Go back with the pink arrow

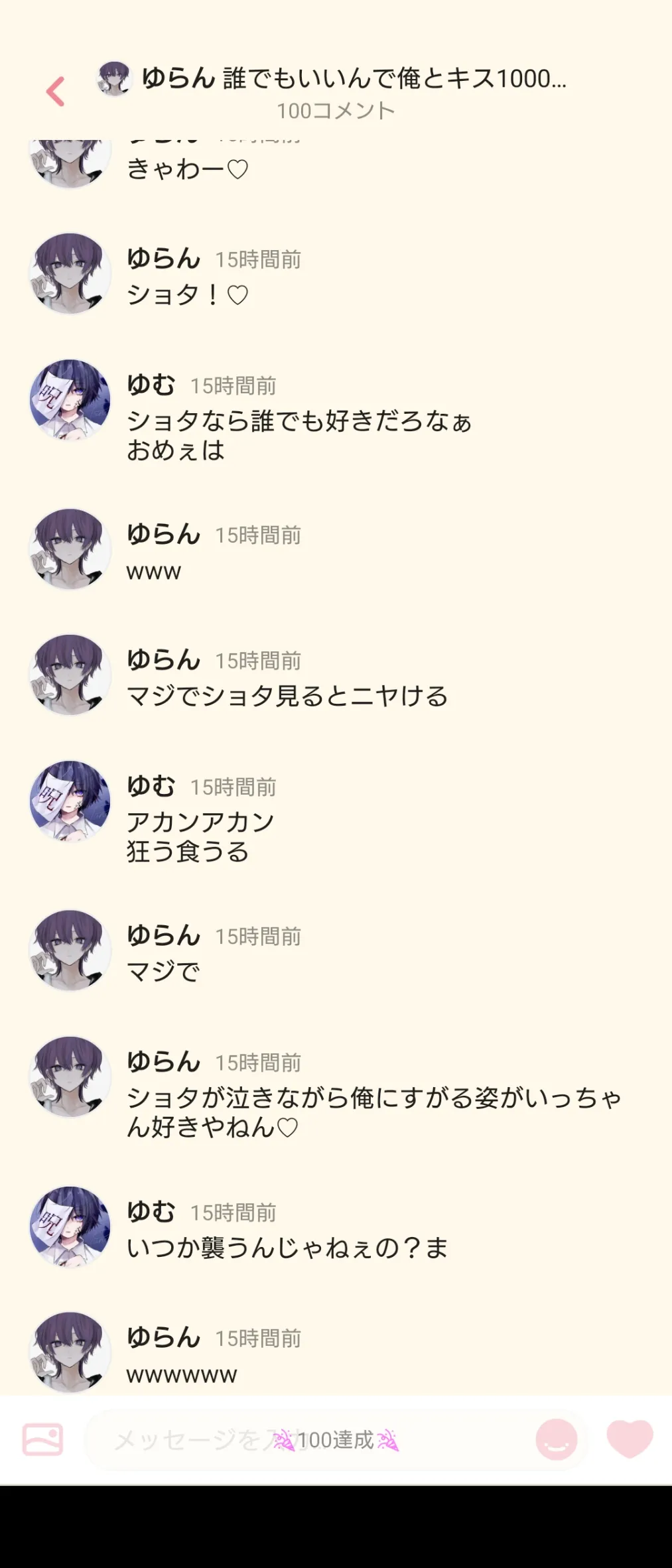[56, 92]
